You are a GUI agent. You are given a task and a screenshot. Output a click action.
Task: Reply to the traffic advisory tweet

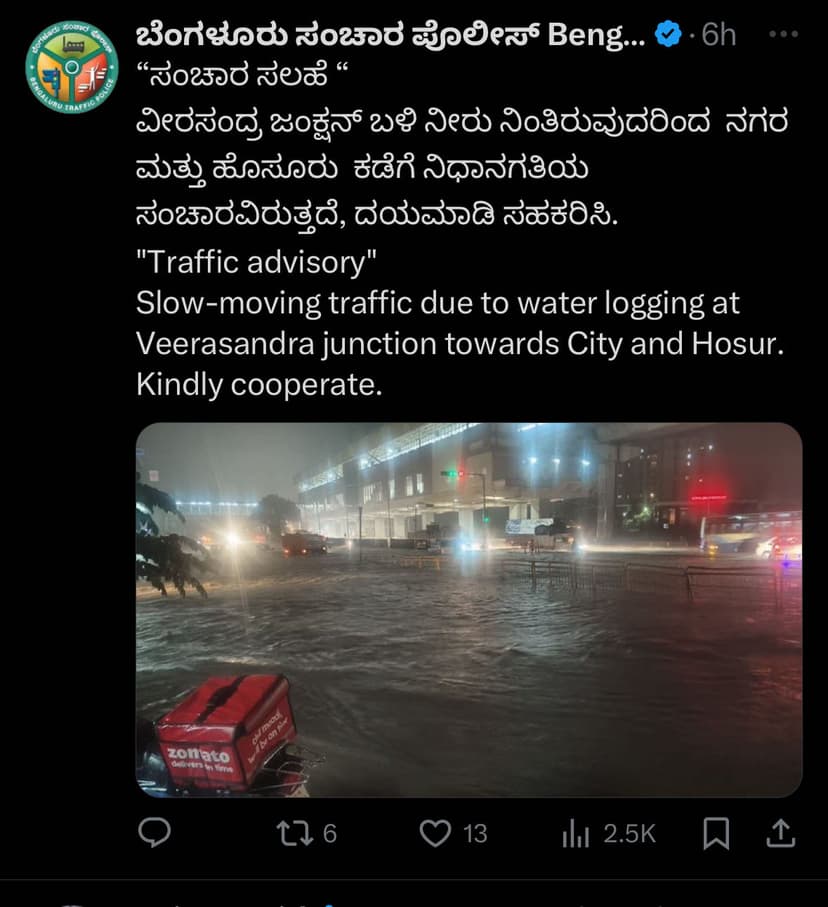click(154, 832)
